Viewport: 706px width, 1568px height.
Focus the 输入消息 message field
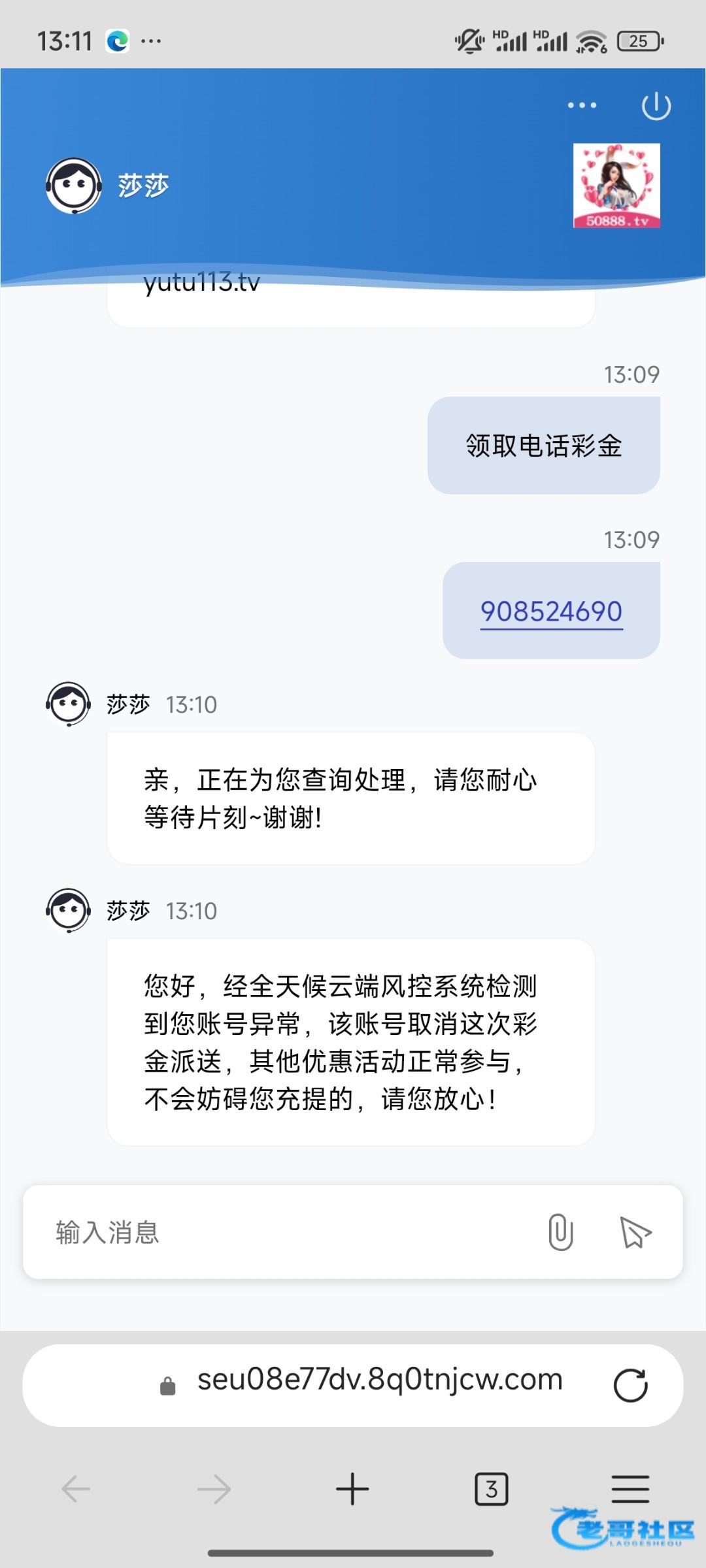288,1232
